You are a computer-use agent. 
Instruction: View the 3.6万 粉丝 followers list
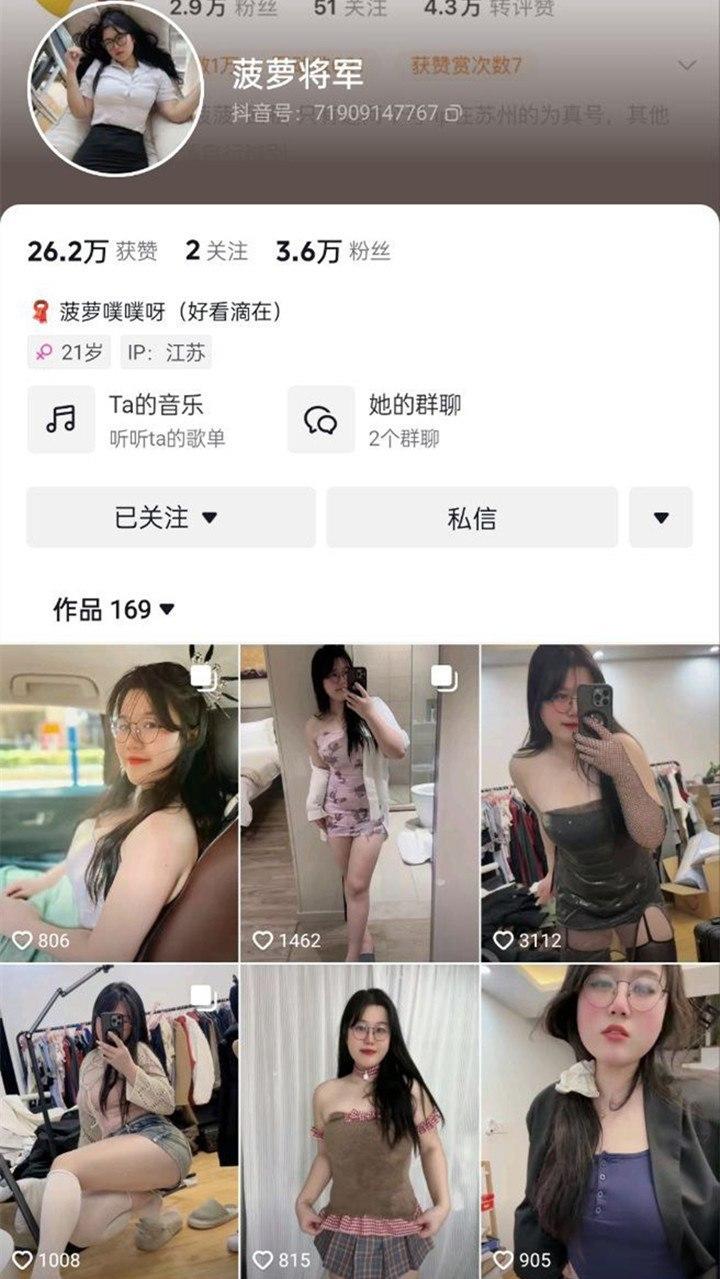point(333,251)
